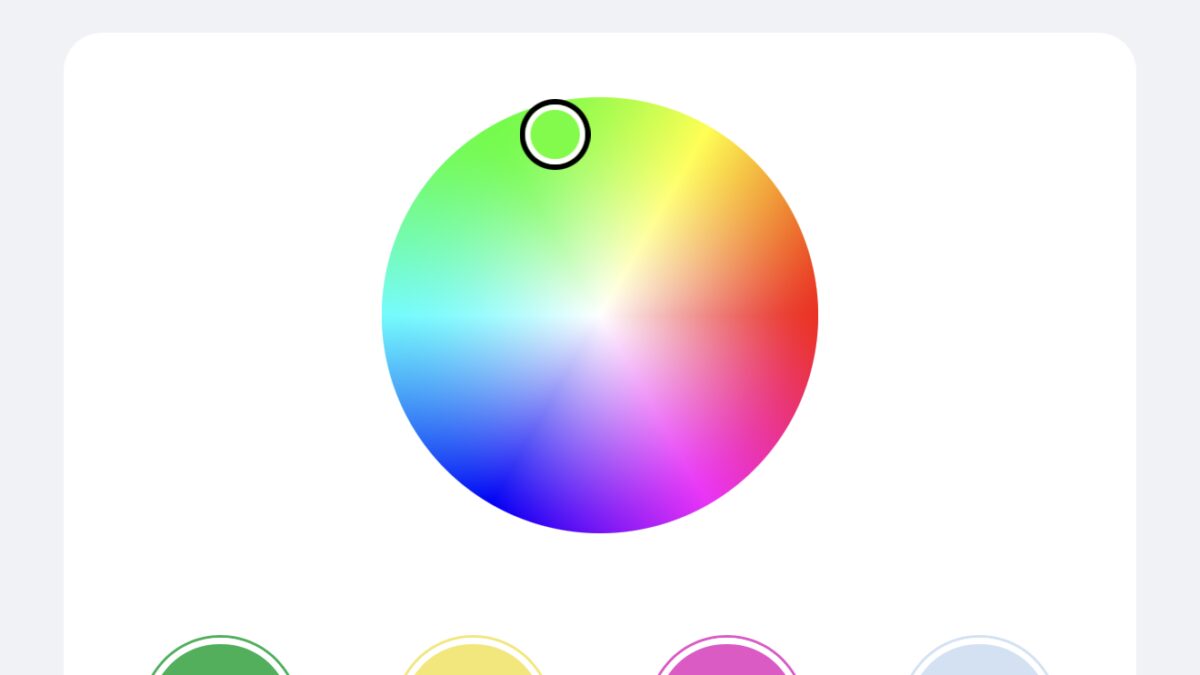Tap the color wheel picker
The image size is (1200, 675).
click(600, 315)
